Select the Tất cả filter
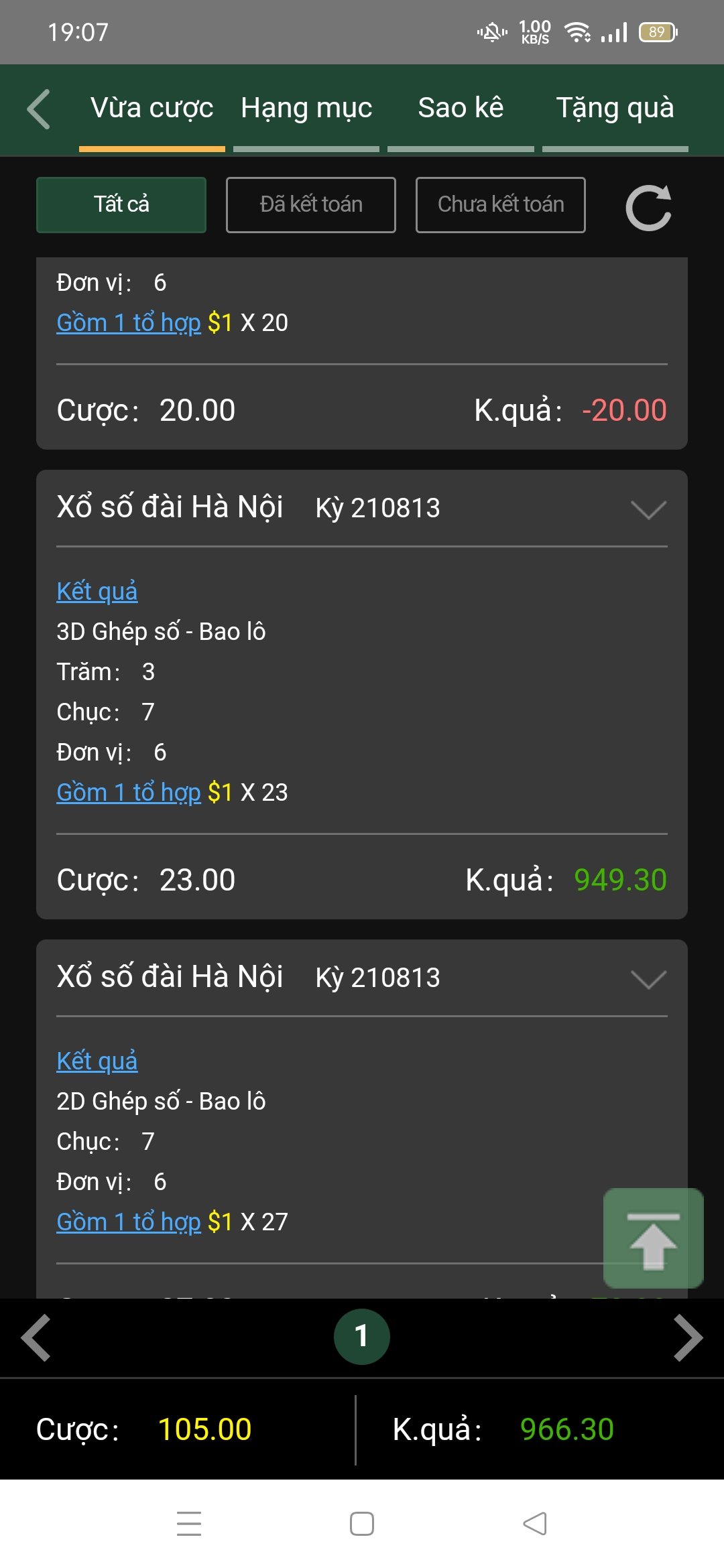This screenshot has height=1568, width=724. [x=121, y=205]
